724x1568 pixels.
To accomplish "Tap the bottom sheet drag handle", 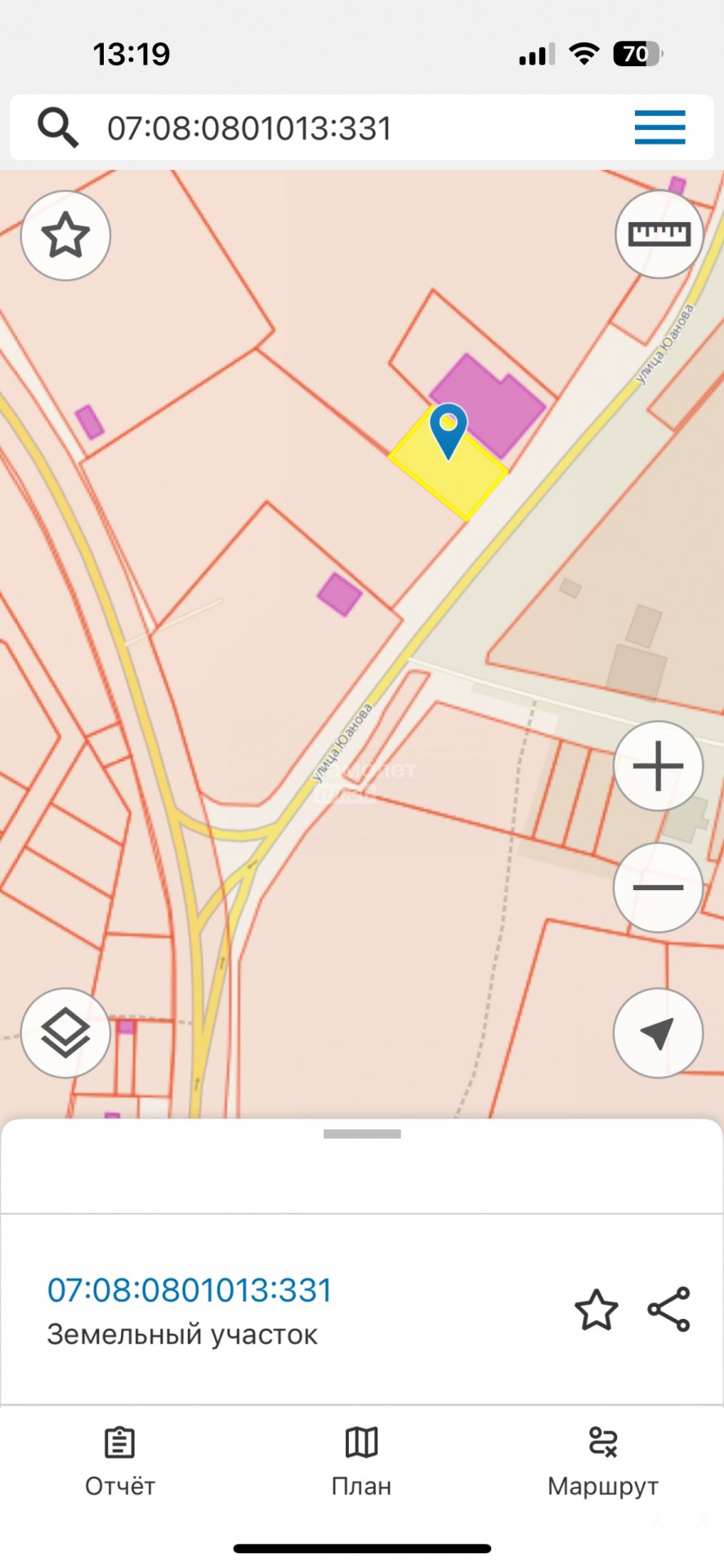I will [x=362, y=1134].
